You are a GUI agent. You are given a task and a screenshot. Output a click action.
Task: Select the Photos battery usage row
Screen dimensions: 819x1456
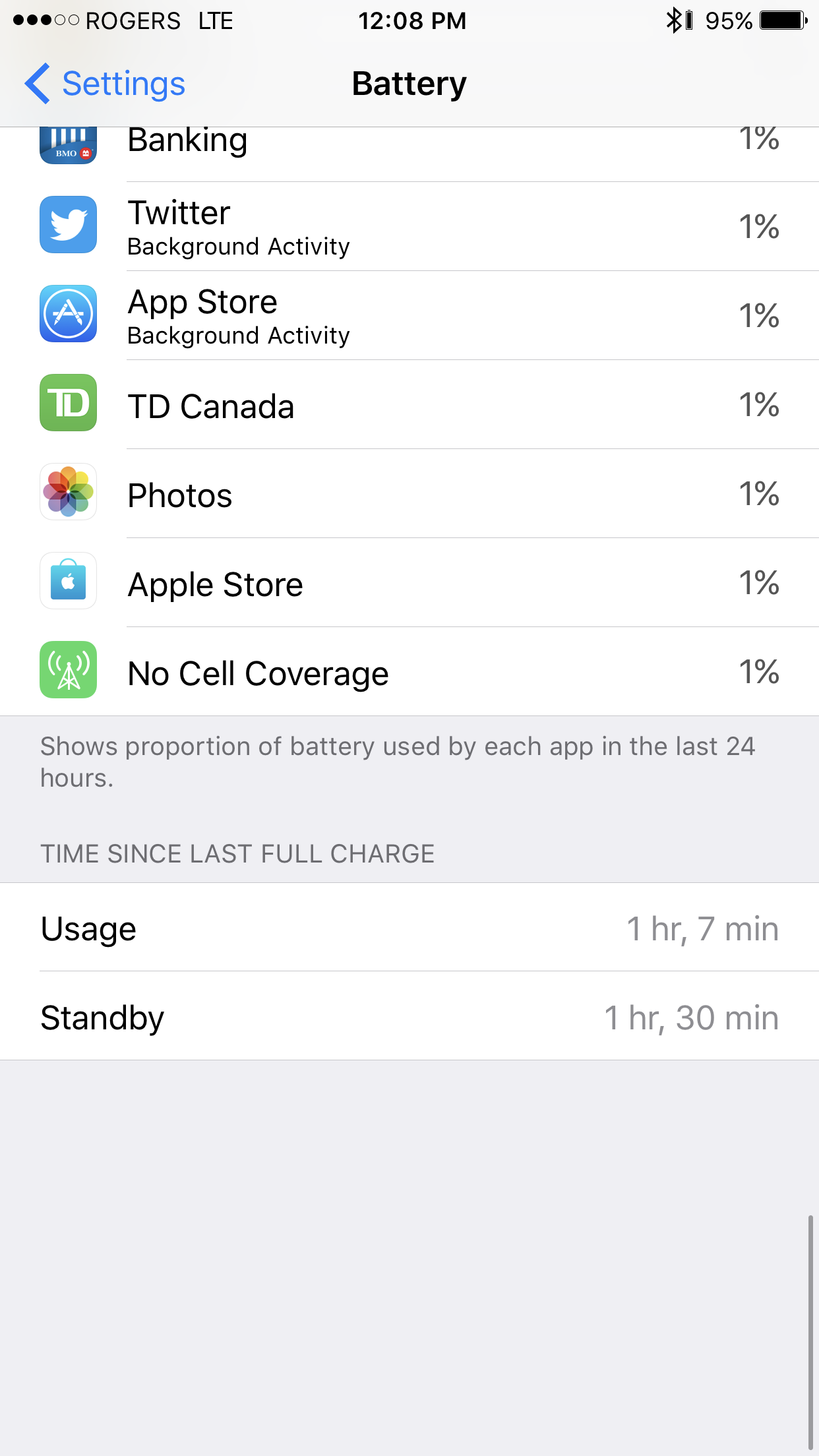pos(409,493)
